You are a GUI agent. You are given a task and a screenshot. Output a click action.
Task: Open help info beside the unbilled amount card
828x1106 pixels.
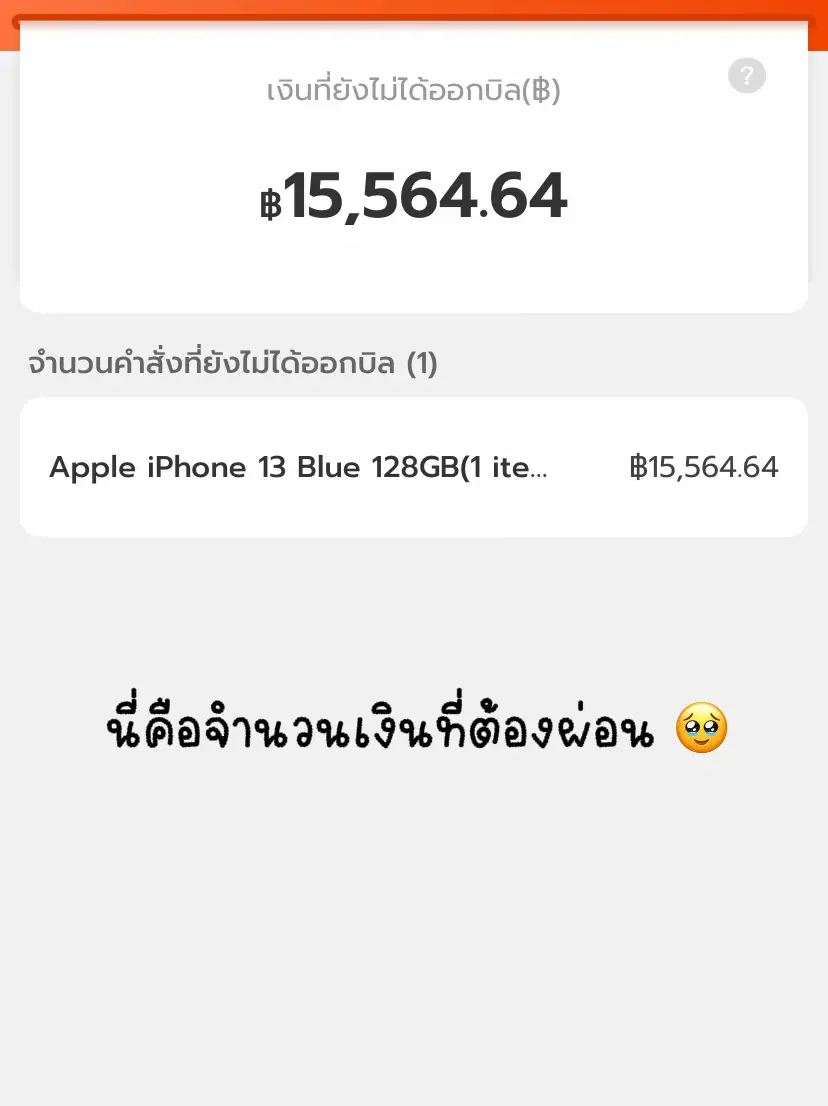(746, 75)
